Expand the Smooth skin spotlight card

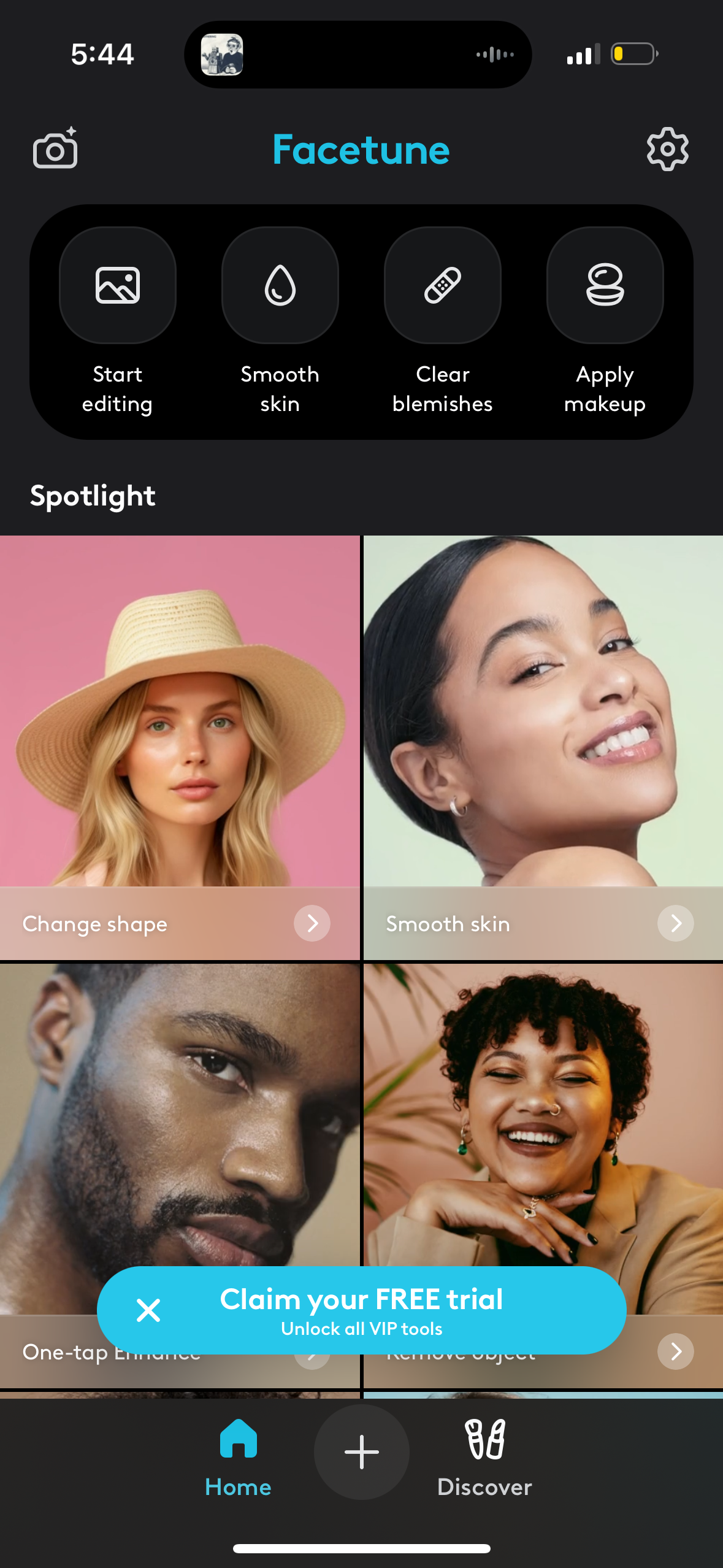(675, 923)
